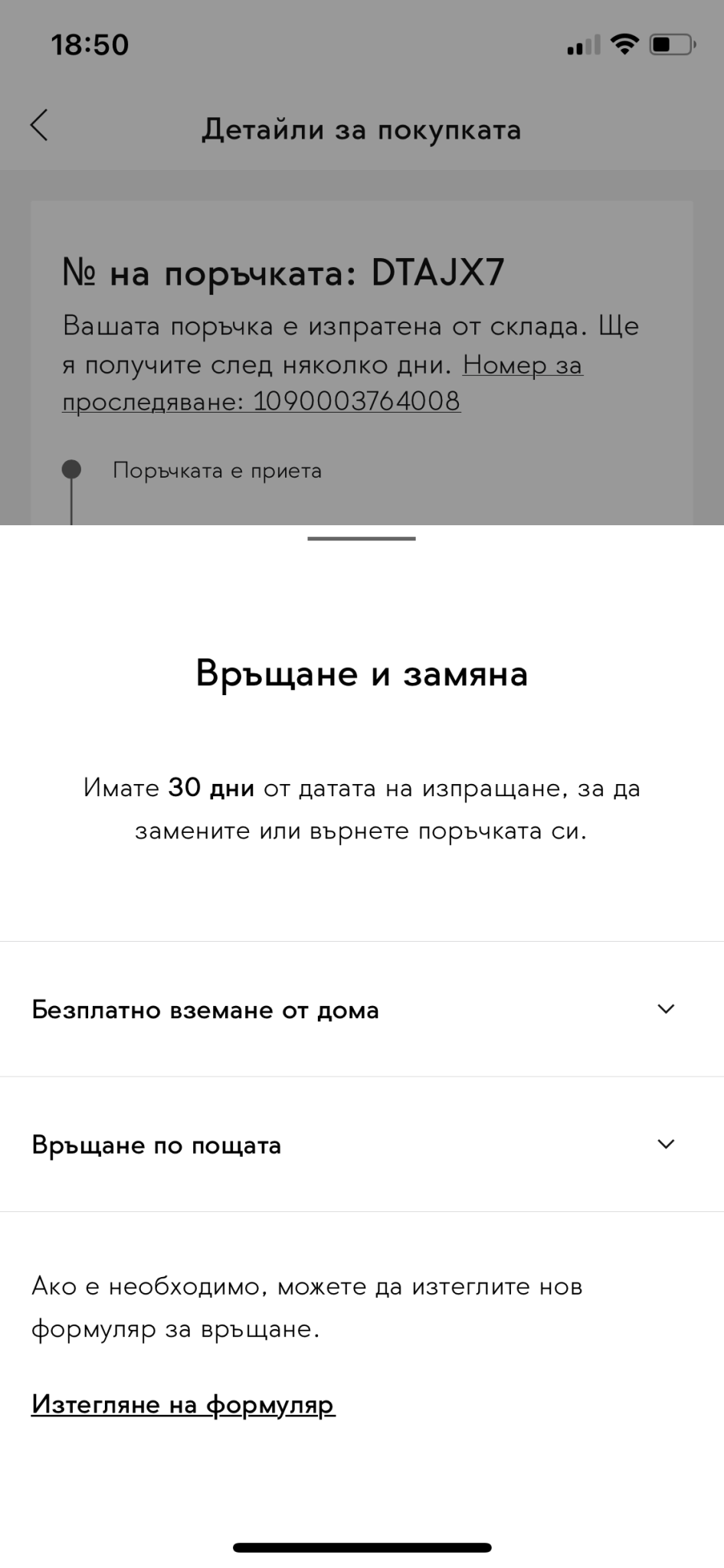Expand Връщане по пощата section
724x1568 pixels.
pyautogui.click(x=361, y=1145)
